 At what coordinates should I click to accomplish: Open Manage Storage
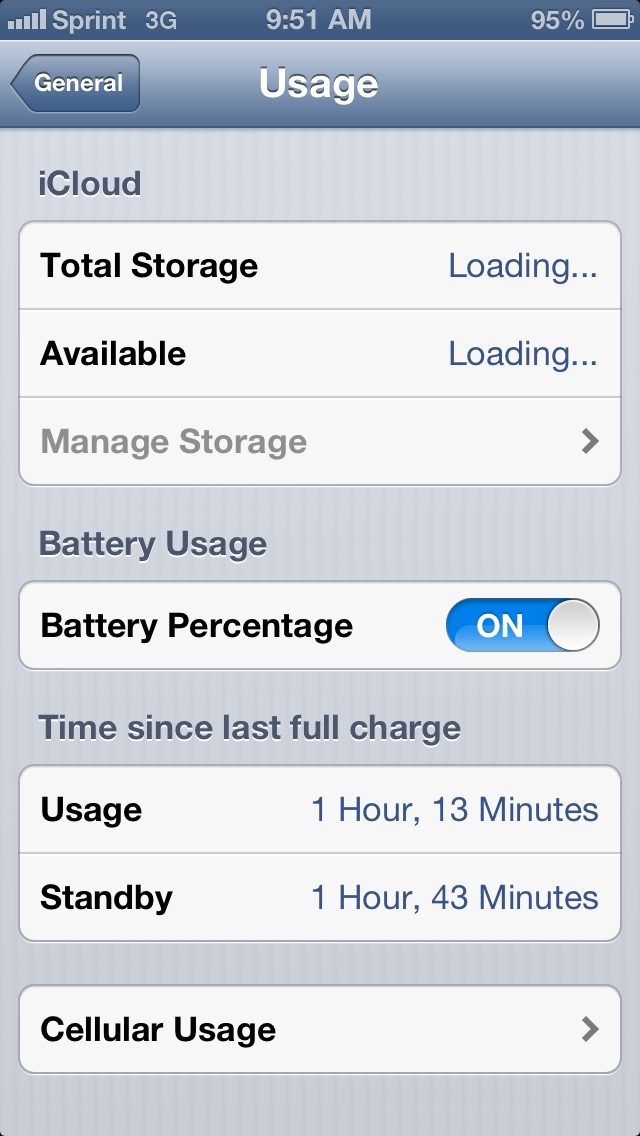[320, 441]
